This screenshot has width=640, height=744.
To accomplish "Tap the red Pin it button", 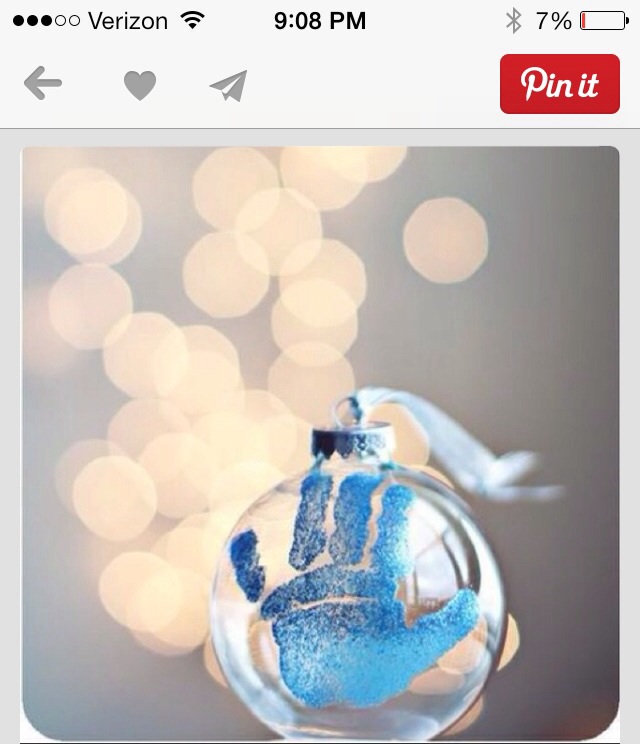I will (559, 84).
